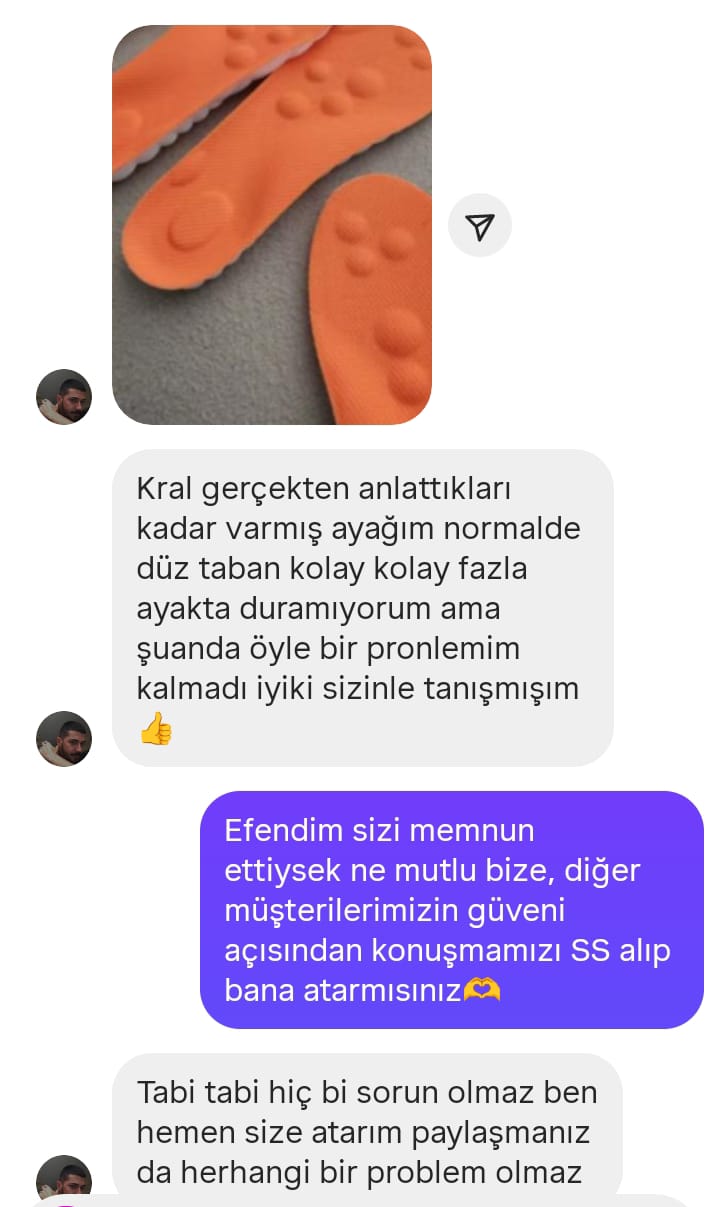
Task: Open profile avatar beside the 'Tabi tabi' message
Action: point(64,1178)
